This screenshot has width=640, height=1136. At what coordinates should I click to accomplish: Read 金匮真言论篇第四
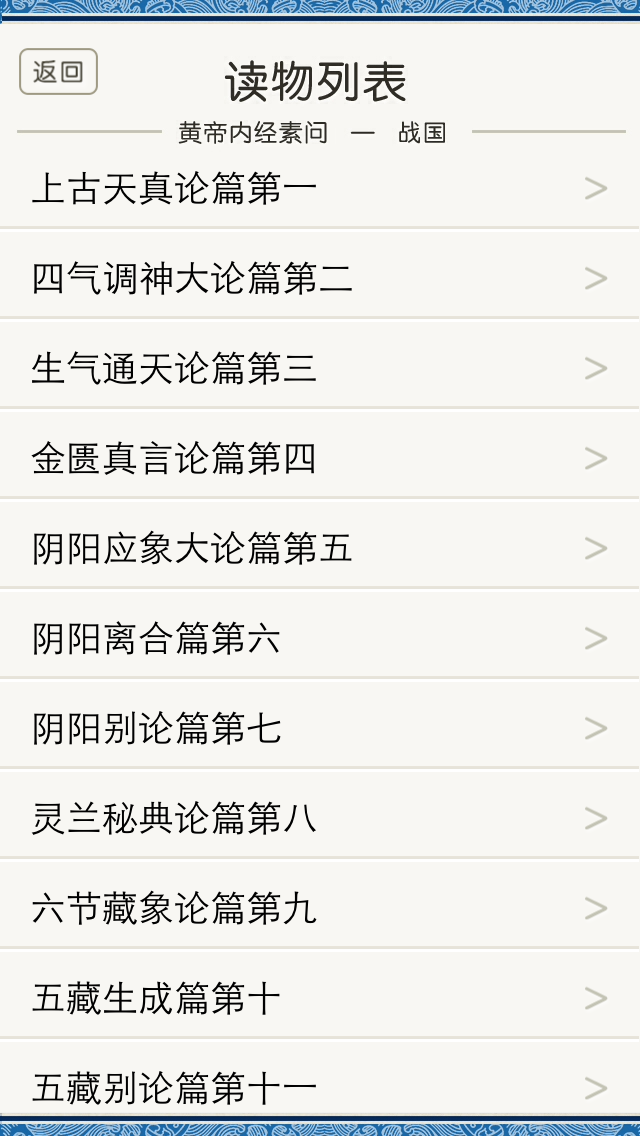[x=320, y=459]
